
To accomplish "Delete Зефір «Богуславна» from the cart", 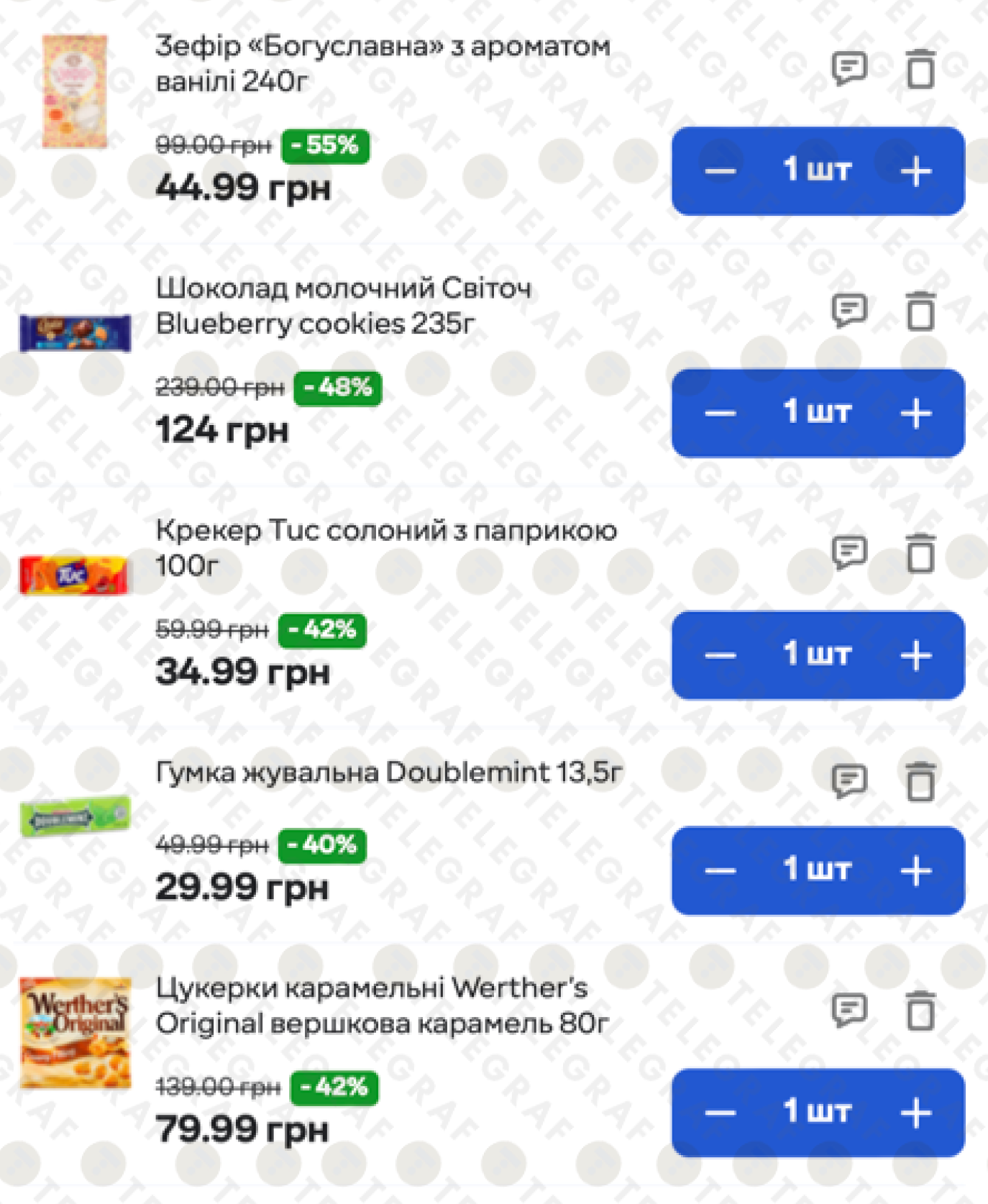I will coord(920,69).
